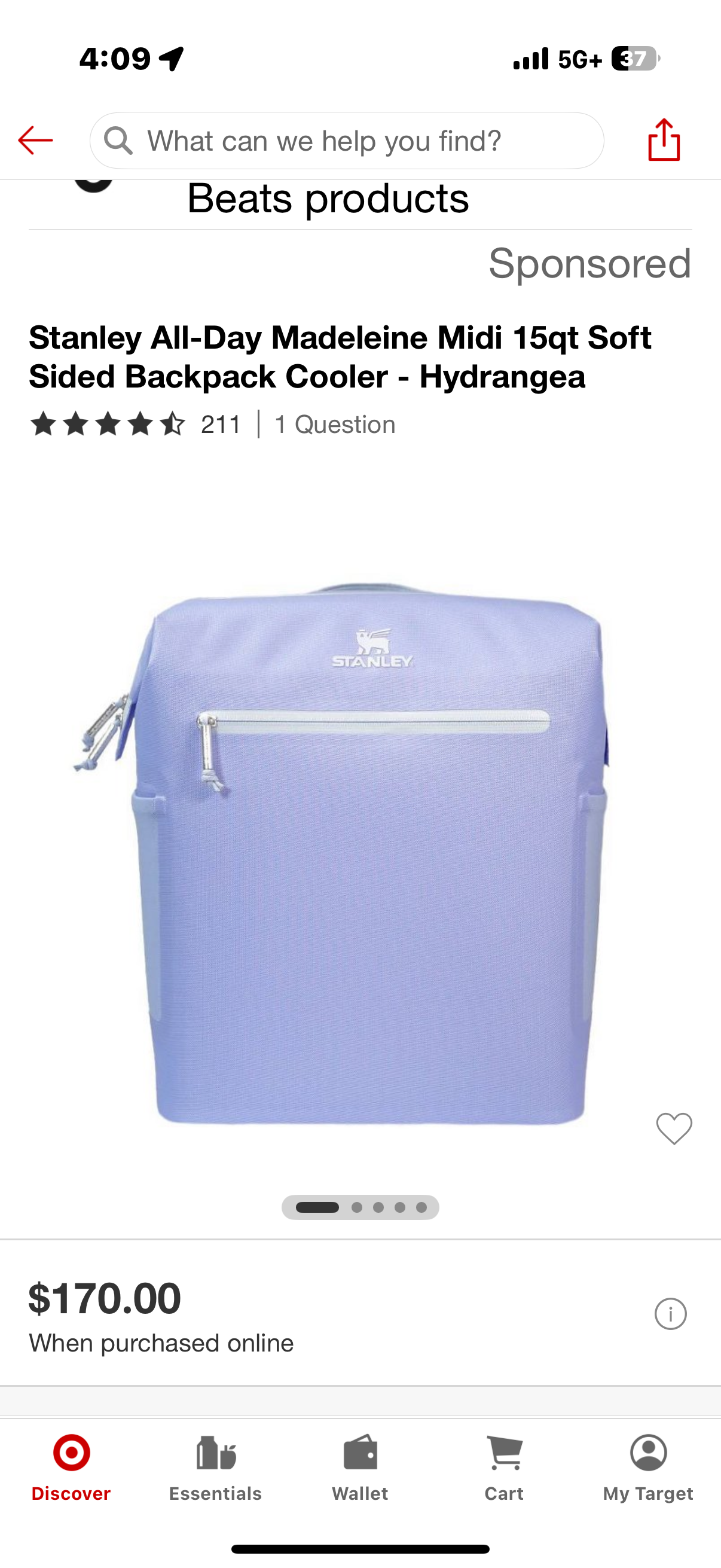Tap the Beats products sponsored banner
The image size is (721, 1568).
pos(329,200)
